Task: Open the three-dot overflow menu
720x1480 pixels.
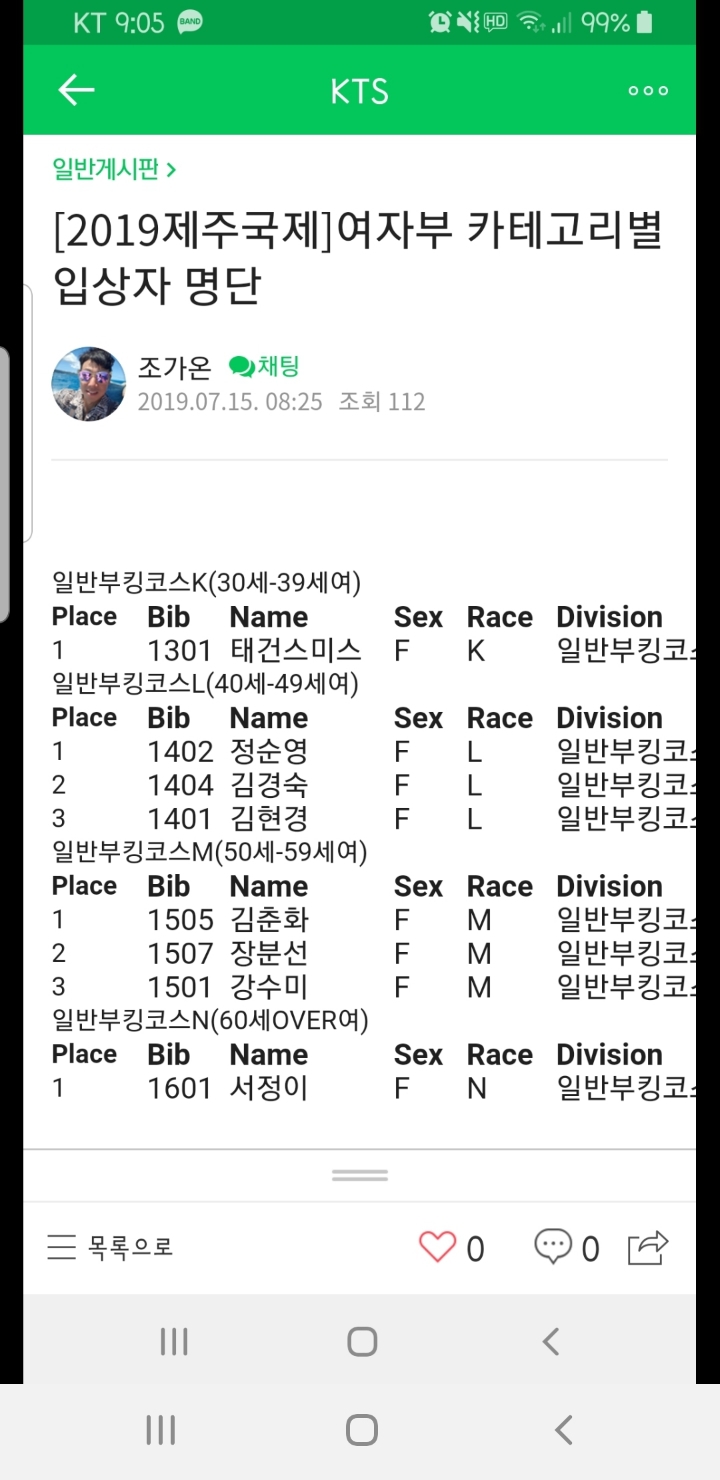Action: pos(648,91)
